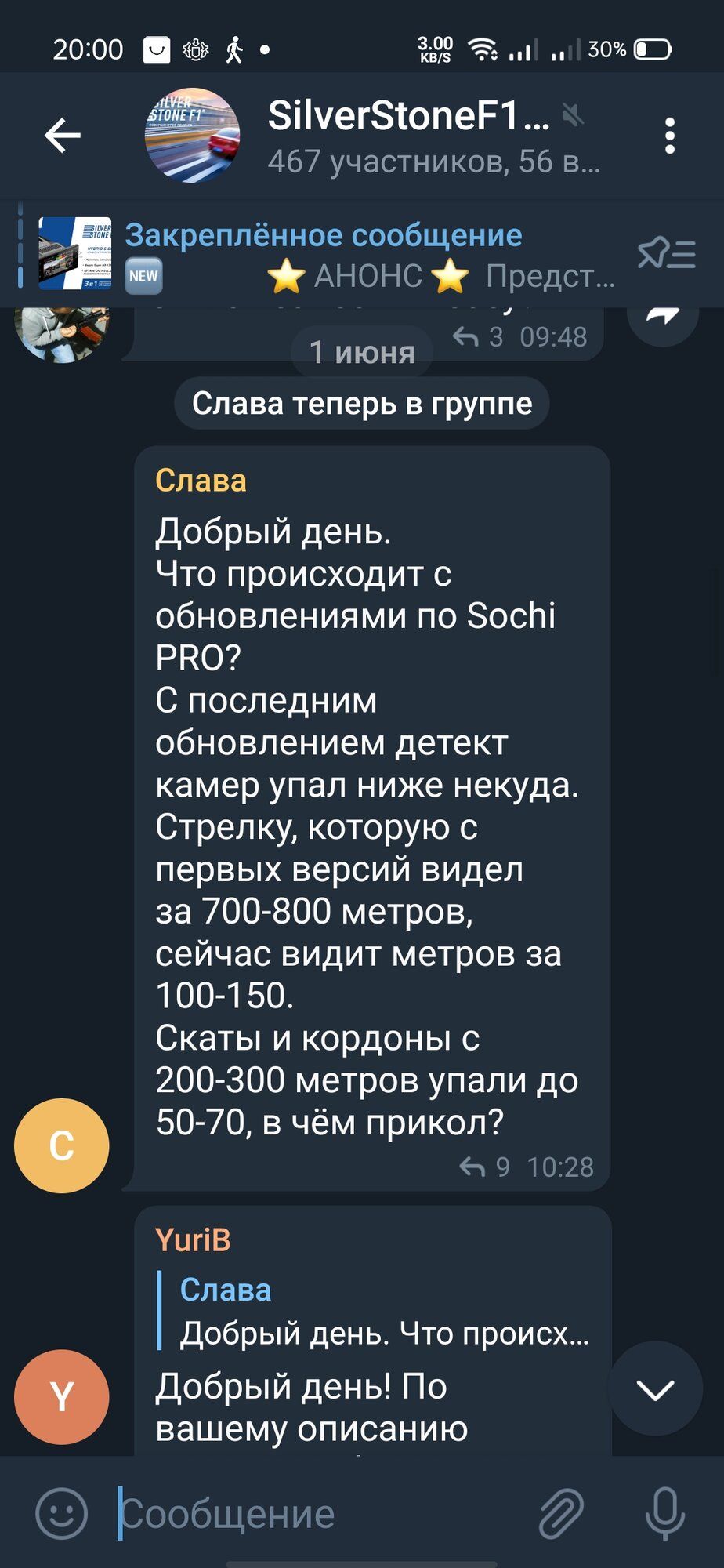Go back from the SilverStoneF1 chat
Viewport: 724px width, 1568px height.
(63, 136)
